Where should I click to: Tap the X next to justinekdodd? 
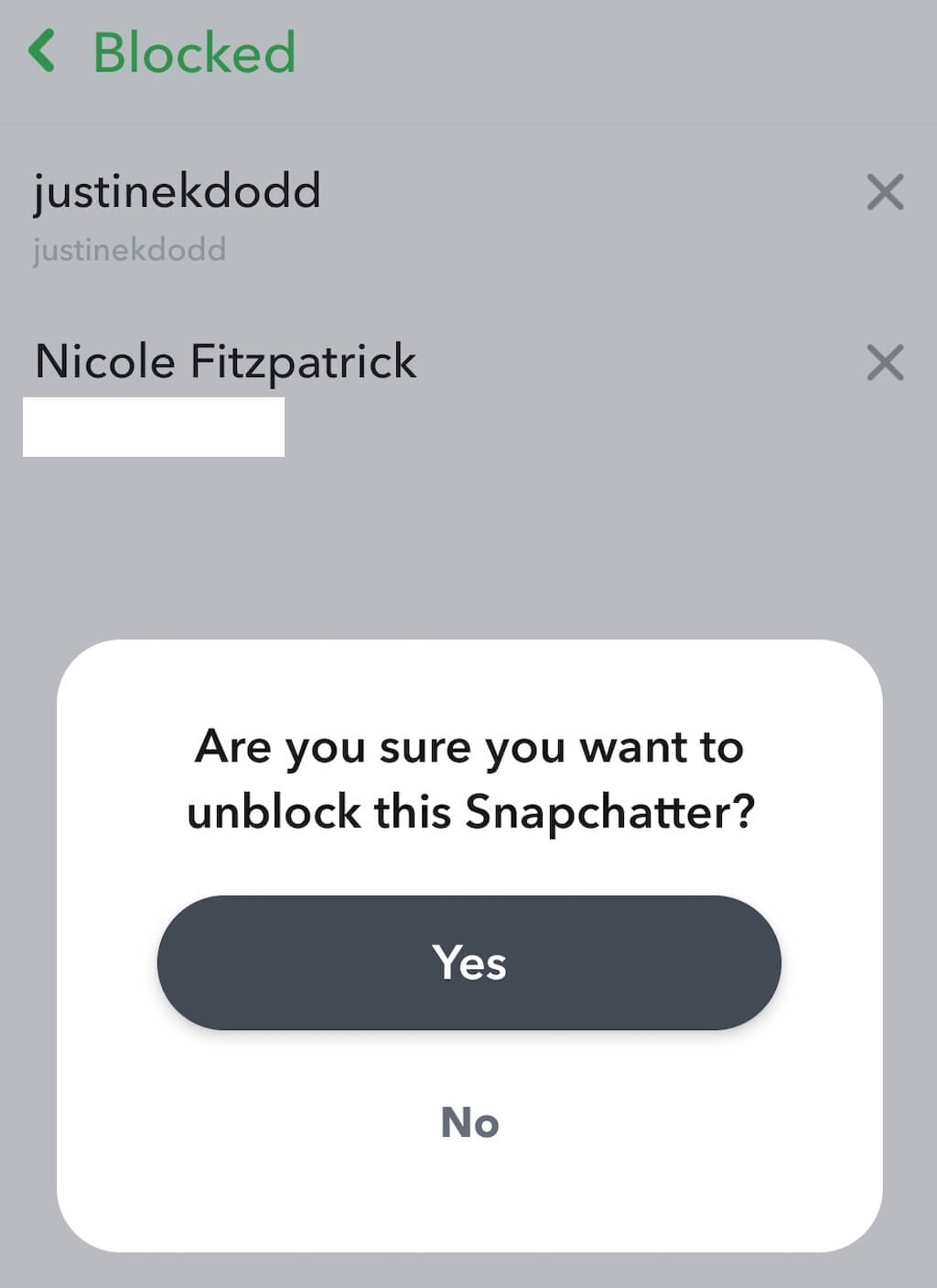pos(885,192)
